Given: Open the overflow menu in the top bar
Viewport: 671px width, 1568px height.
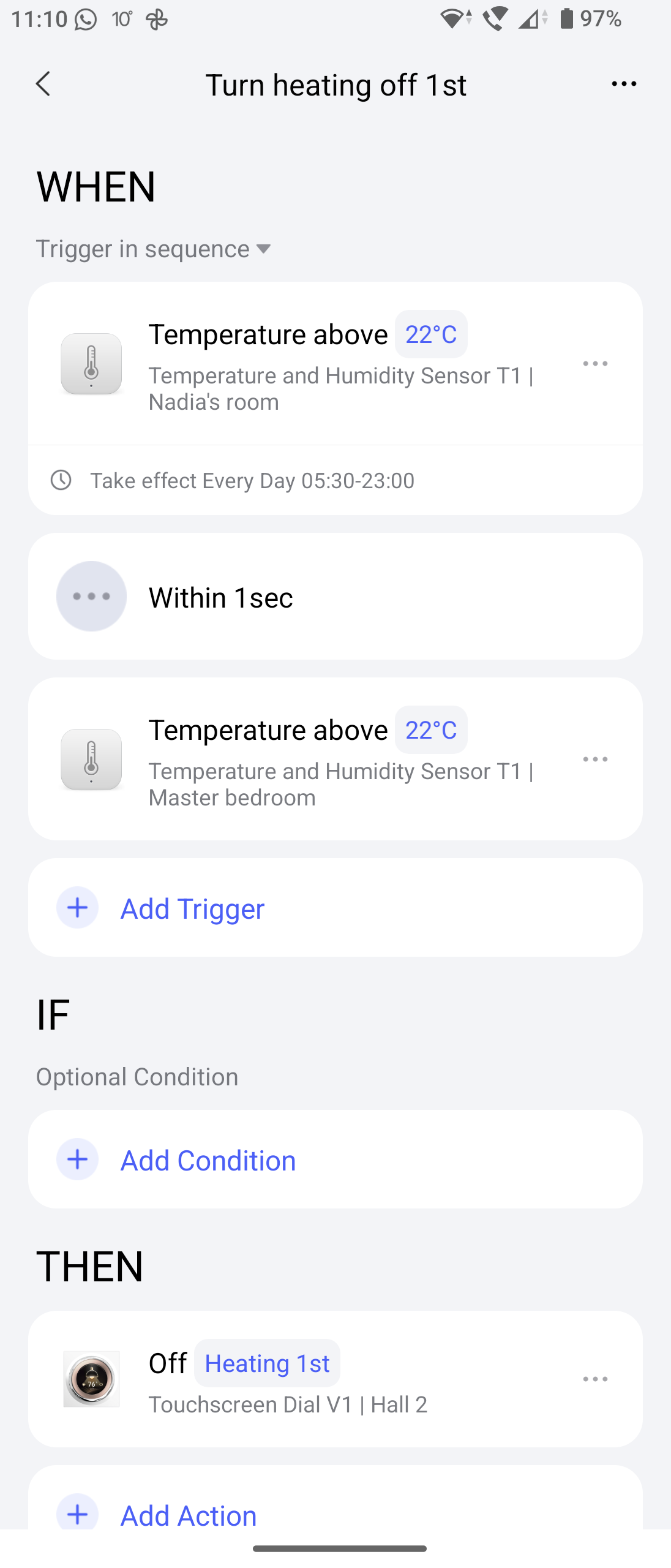Looking at the screenshot, I should pyautogui.click(x=623, y=84).
